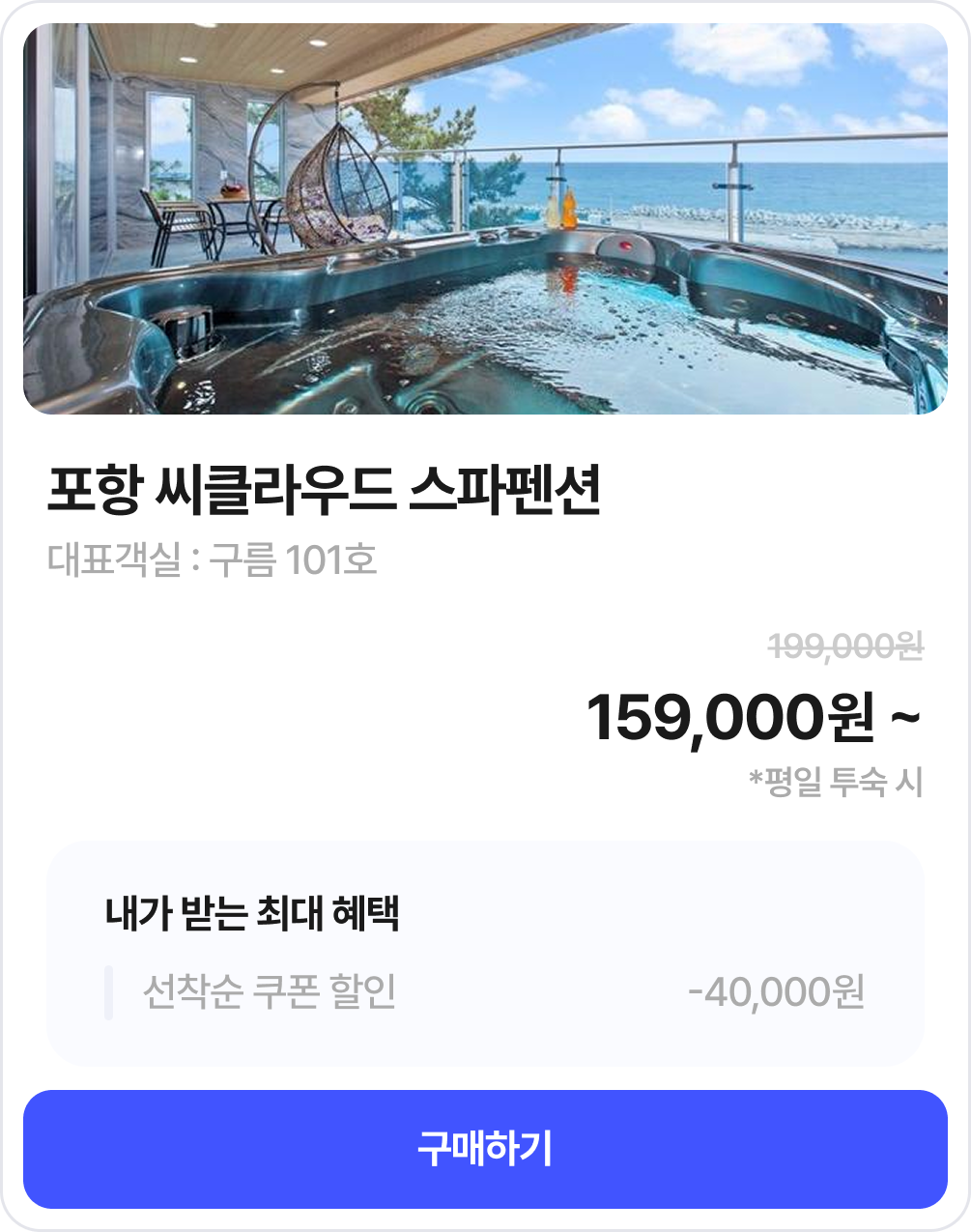Screen dimensions: 971x1232
Task: Tap the 구매하기 purchase button
Action: (x=485, y=1149)
